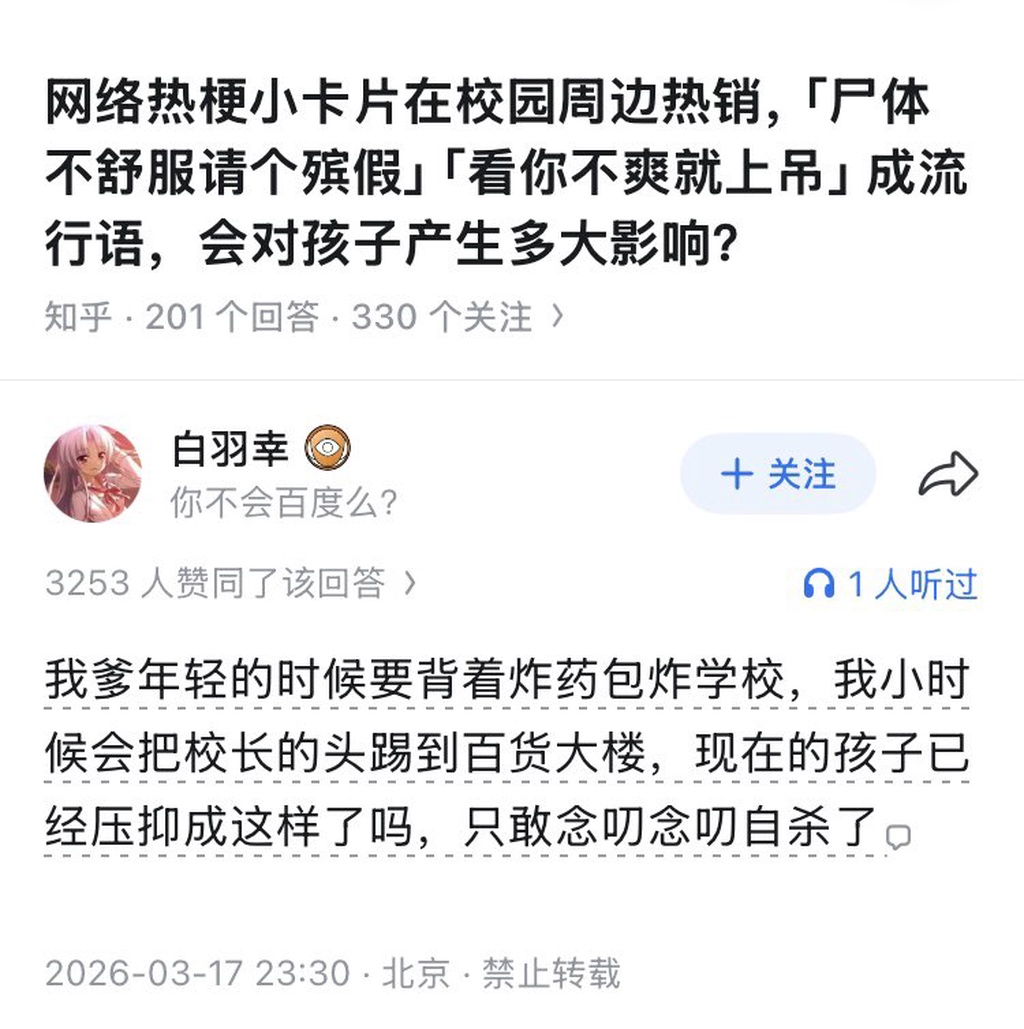1024x1029 pixels.
Task: Share this answer via arrow icon
Action: (x=947, y=475)
